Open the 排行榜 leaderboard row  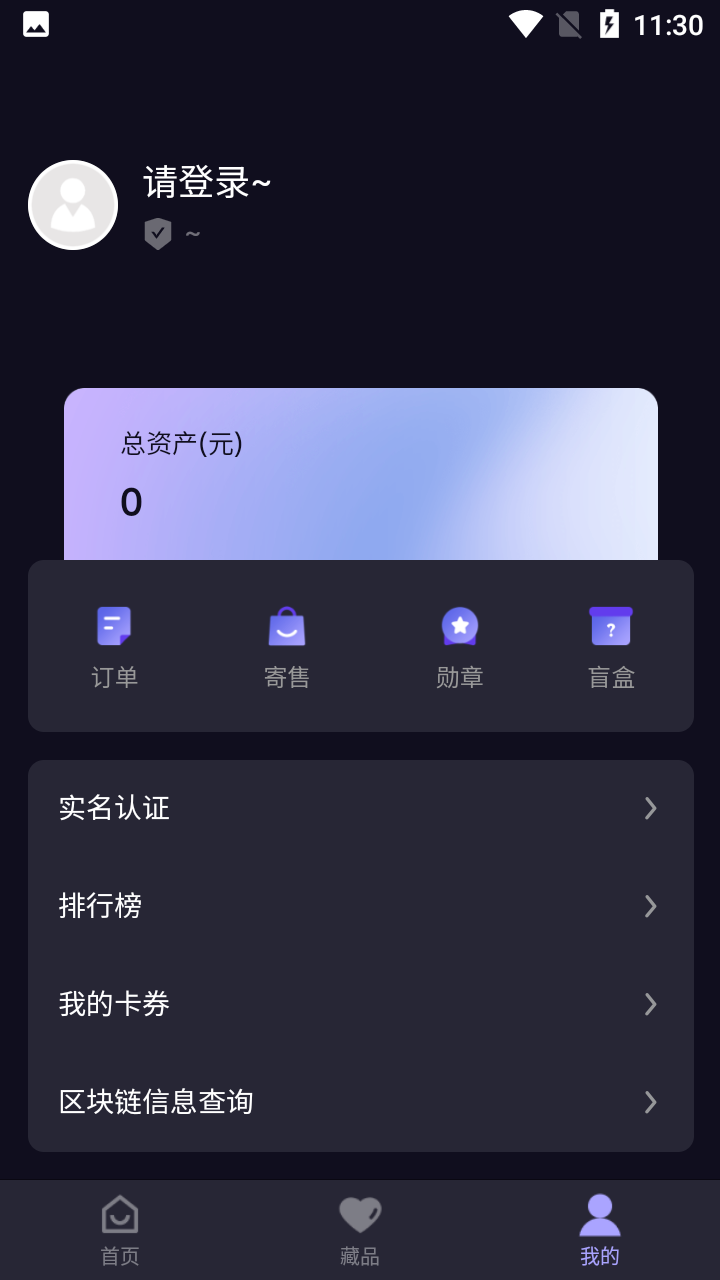[361, 906]
